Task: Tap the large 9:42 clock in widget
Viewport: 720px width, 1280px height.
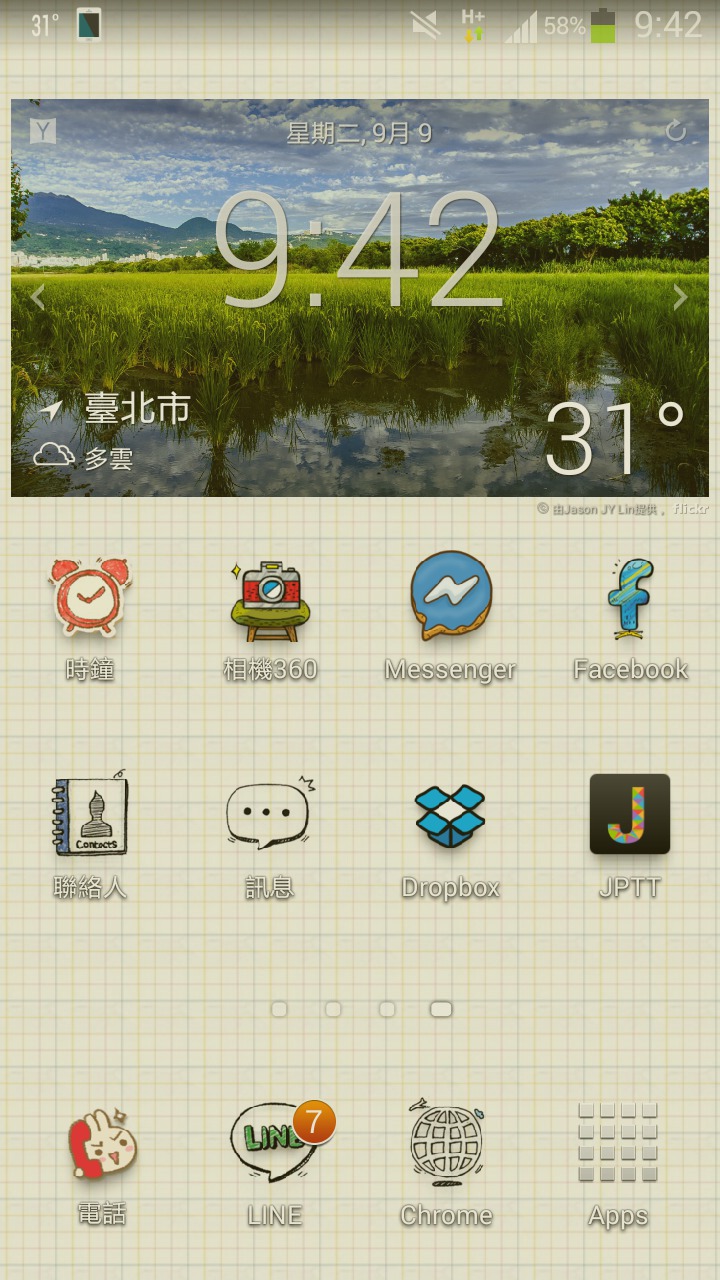Action: tap(358, 250)
